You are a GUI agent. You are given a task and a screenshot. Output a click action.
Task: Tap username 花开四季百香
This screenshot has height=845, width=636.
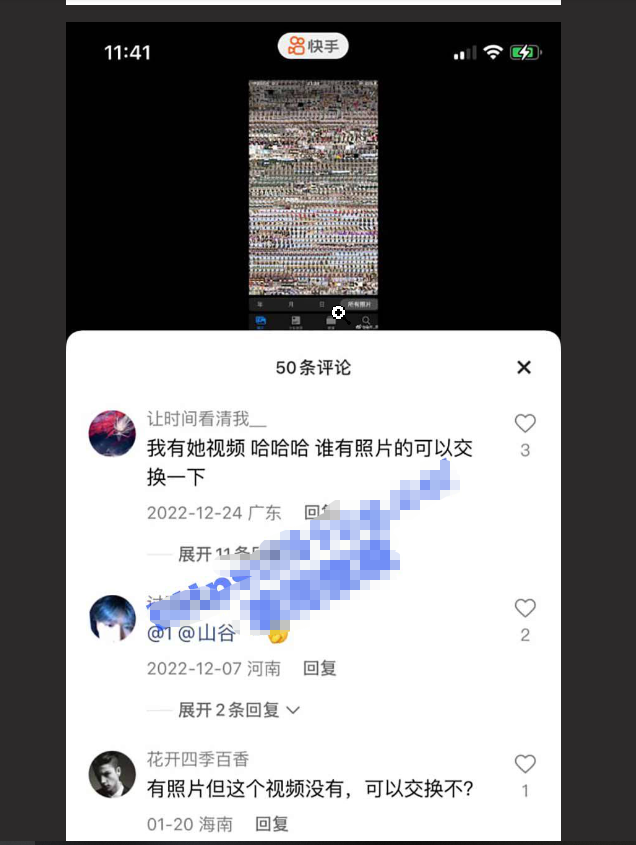(x=198, y=760)
